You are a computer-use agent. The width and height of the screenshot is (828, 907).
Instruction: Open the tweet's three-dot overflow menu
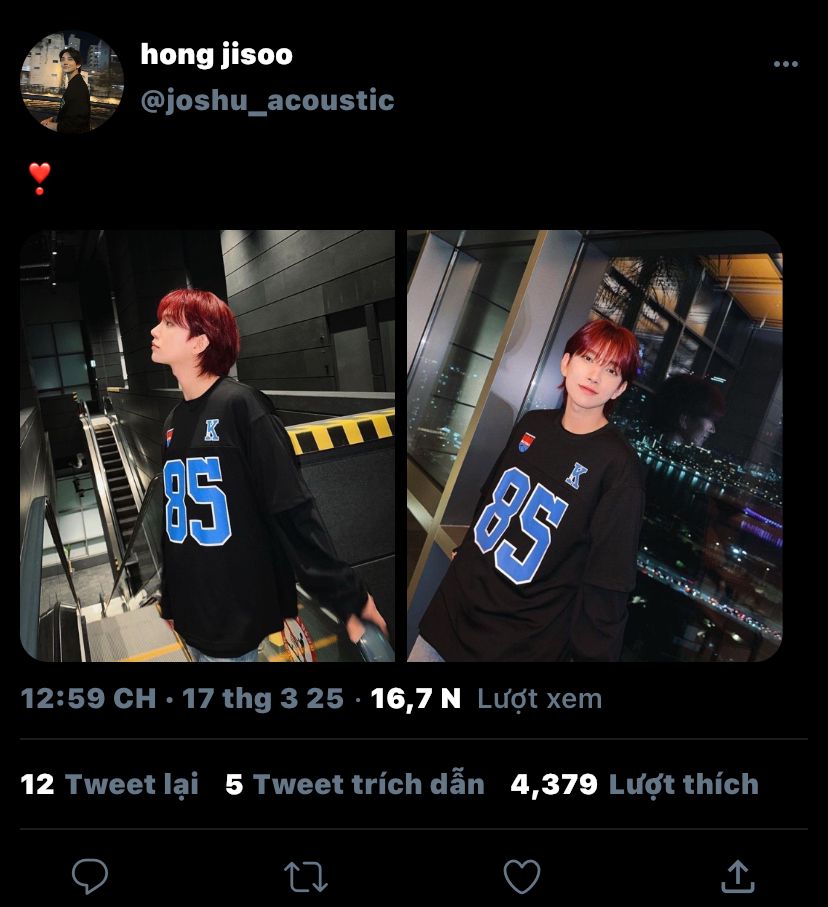click(x=786, y=64)
